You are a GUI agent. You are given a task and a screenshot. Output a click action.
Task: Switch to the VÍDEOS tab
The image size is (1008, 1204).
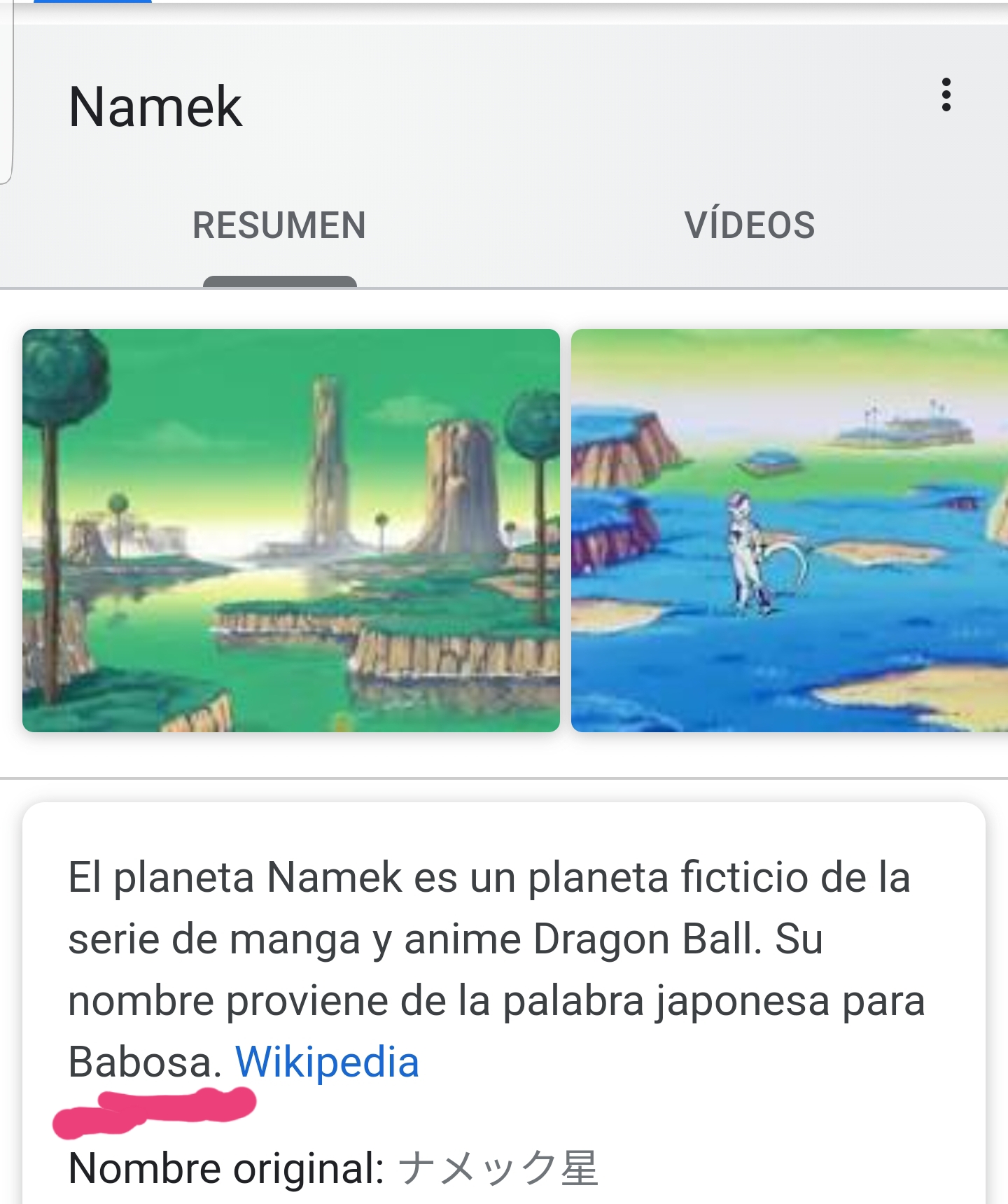(749, 225)
